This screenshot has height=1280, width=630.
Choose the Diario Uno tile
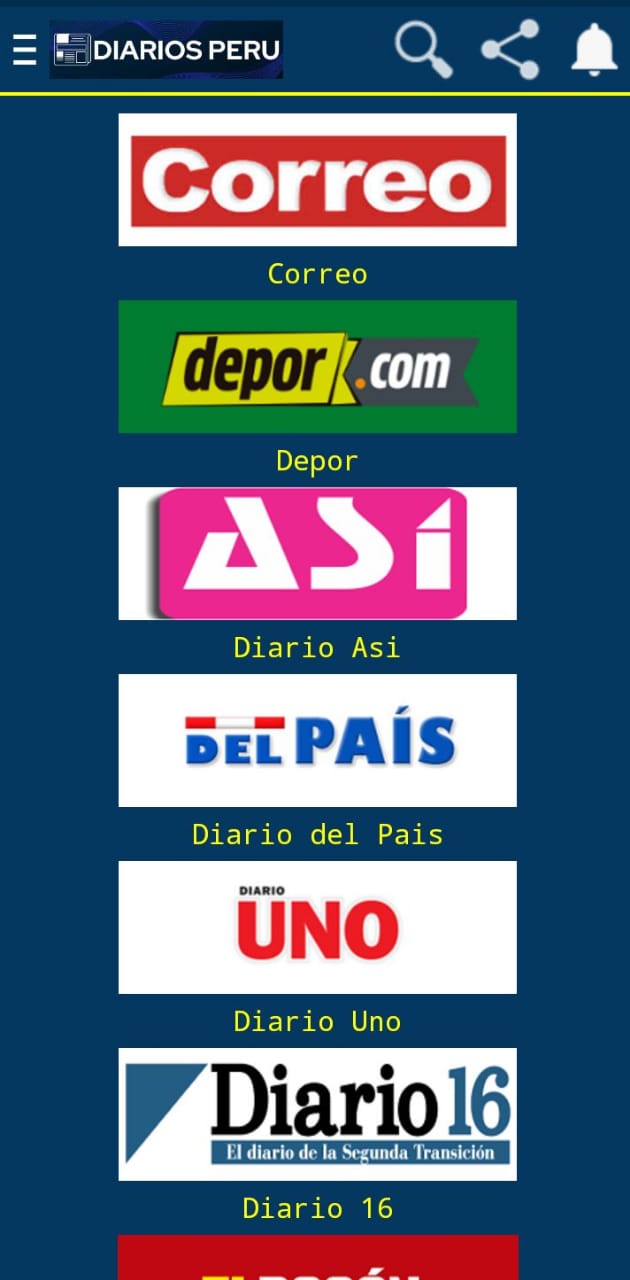click(317, 927)
